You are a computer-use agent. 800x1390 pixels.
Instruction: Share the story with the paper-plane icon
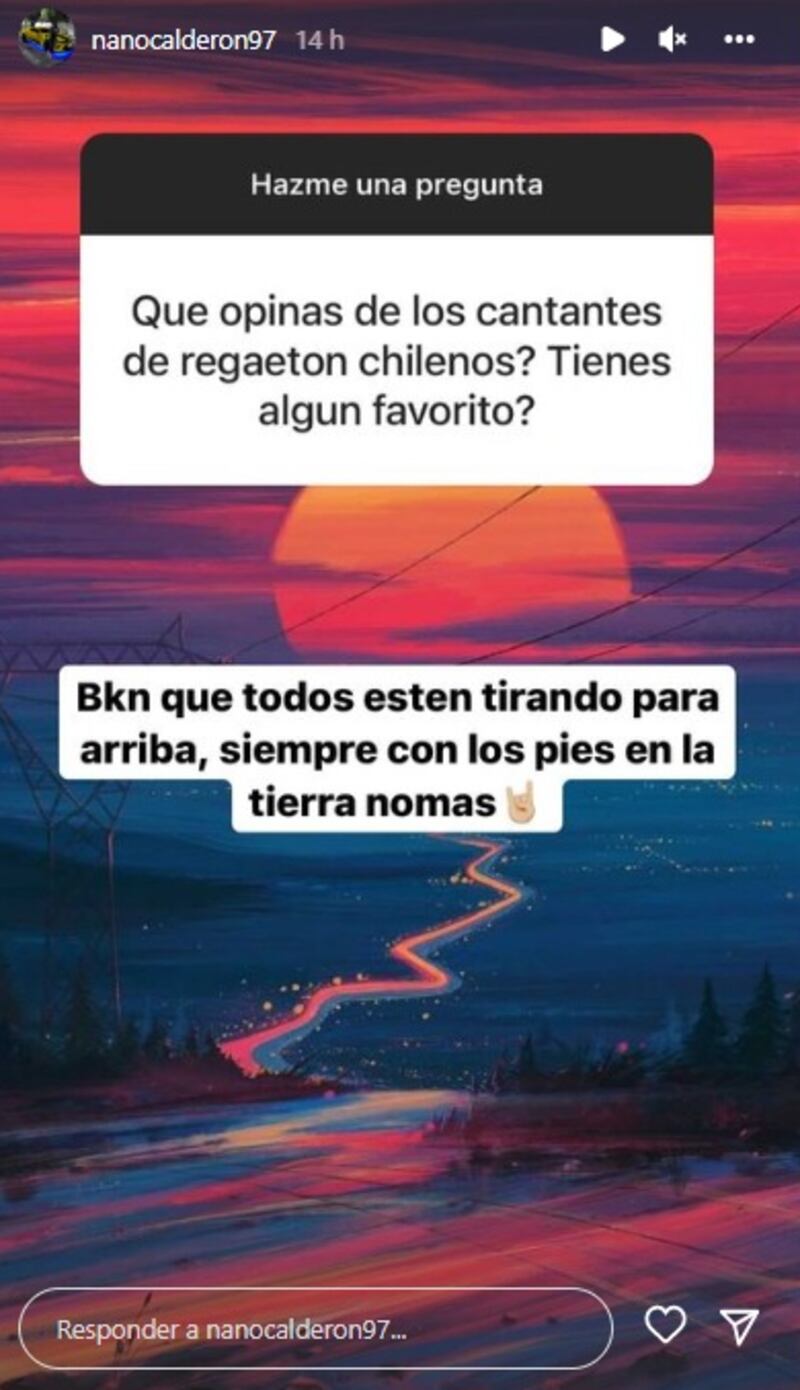click(x=740, y=1327)
